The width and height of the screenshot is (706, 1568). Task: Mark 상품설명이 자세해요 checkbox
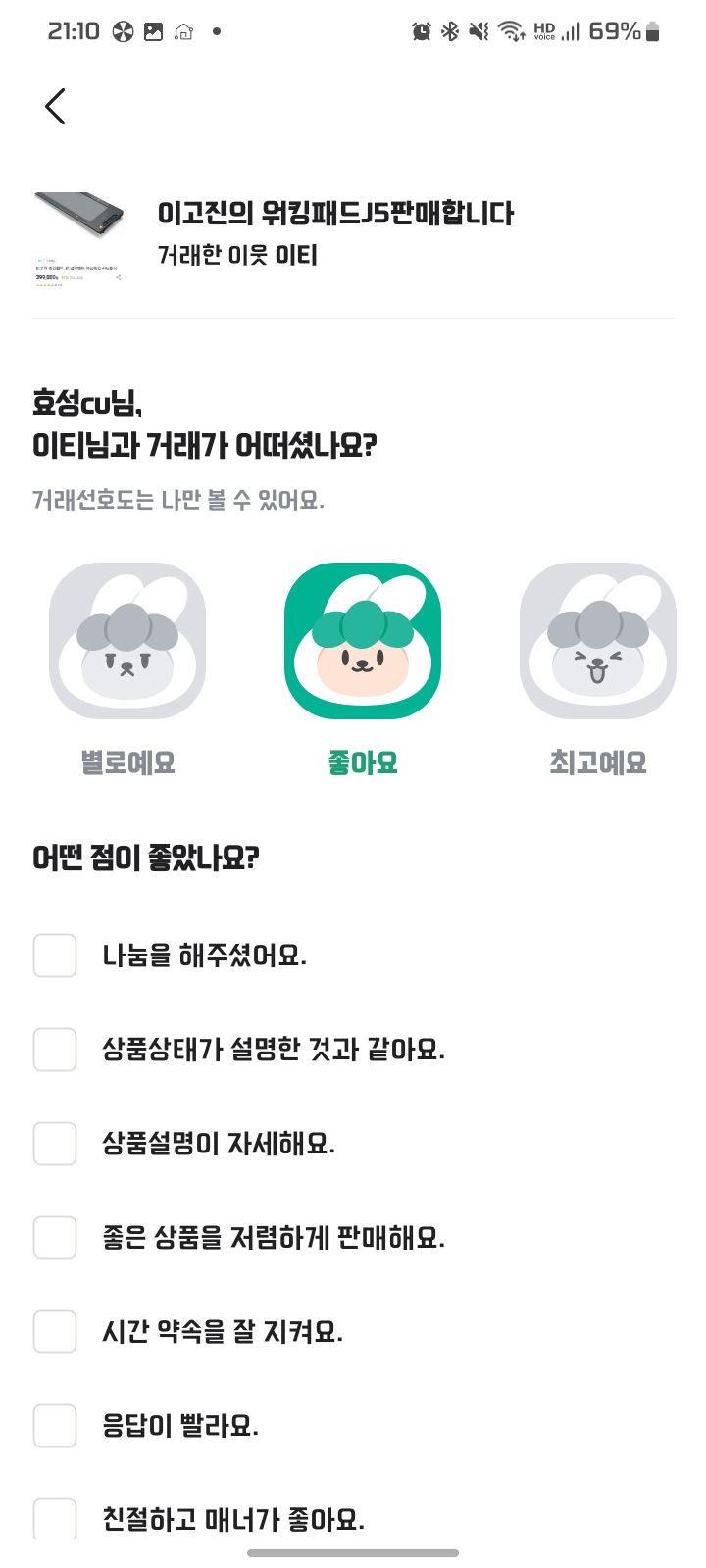[x=55, y=1144]
